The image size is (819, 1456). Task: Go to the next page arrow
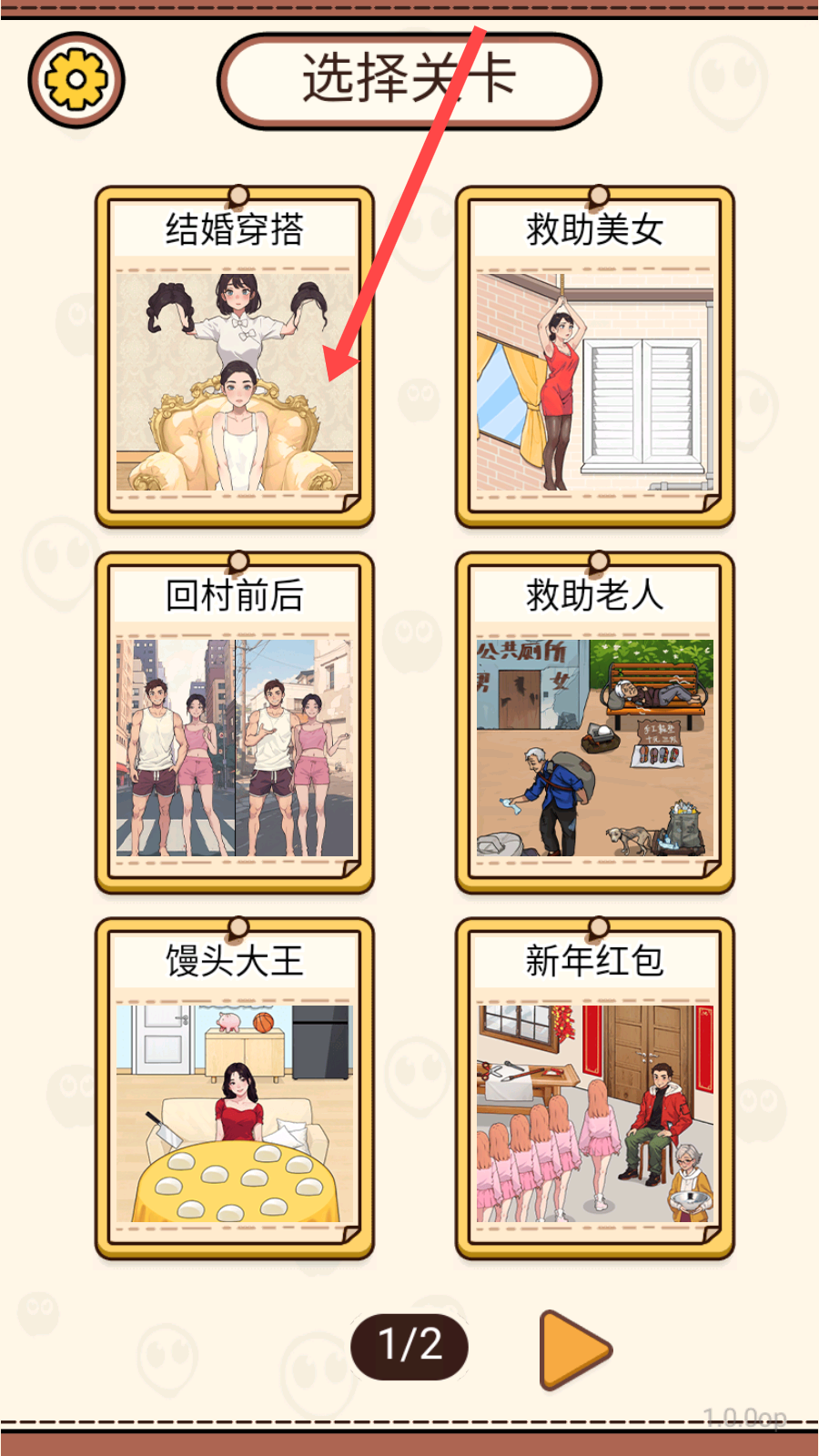coord(575,1350)
